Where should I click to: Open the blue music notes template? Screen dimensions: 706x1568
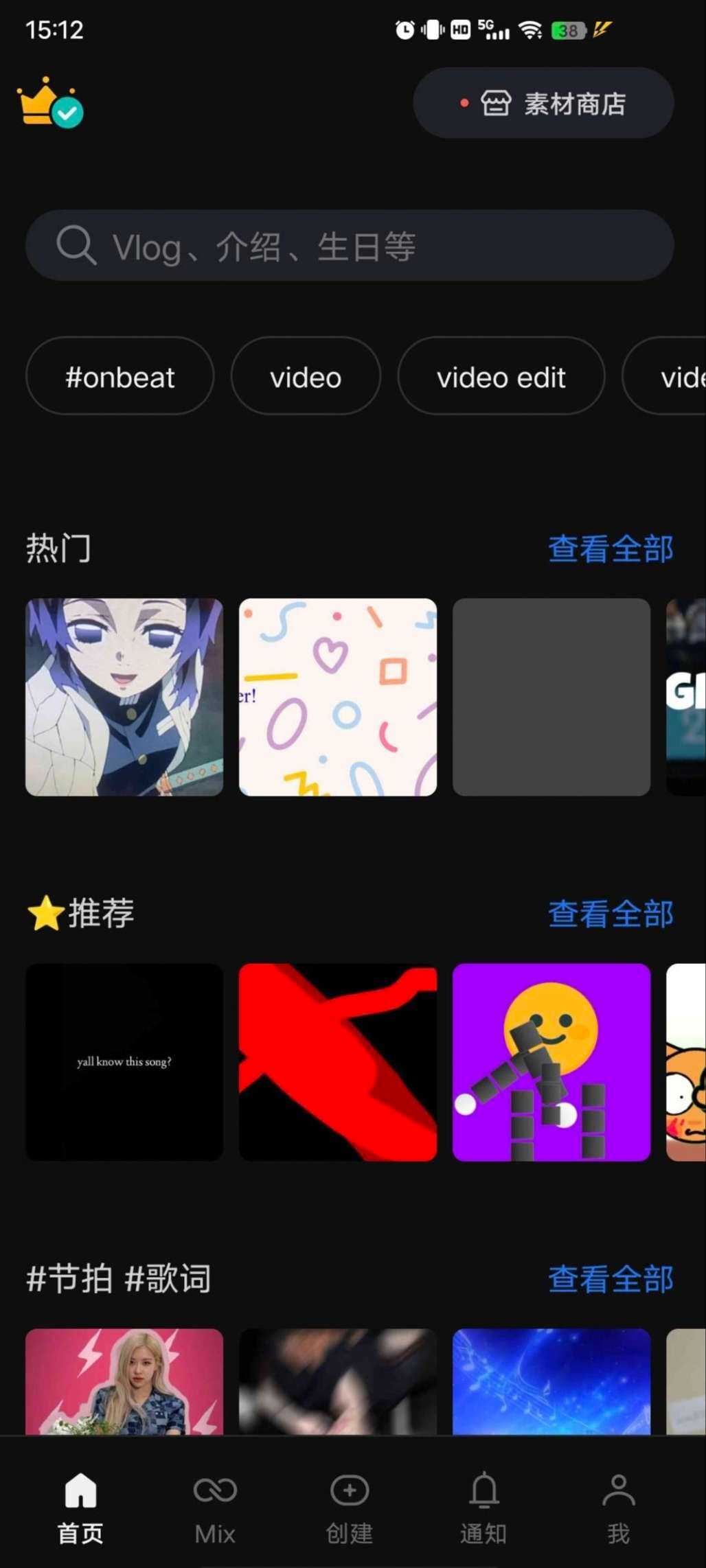click(551, 1381)
